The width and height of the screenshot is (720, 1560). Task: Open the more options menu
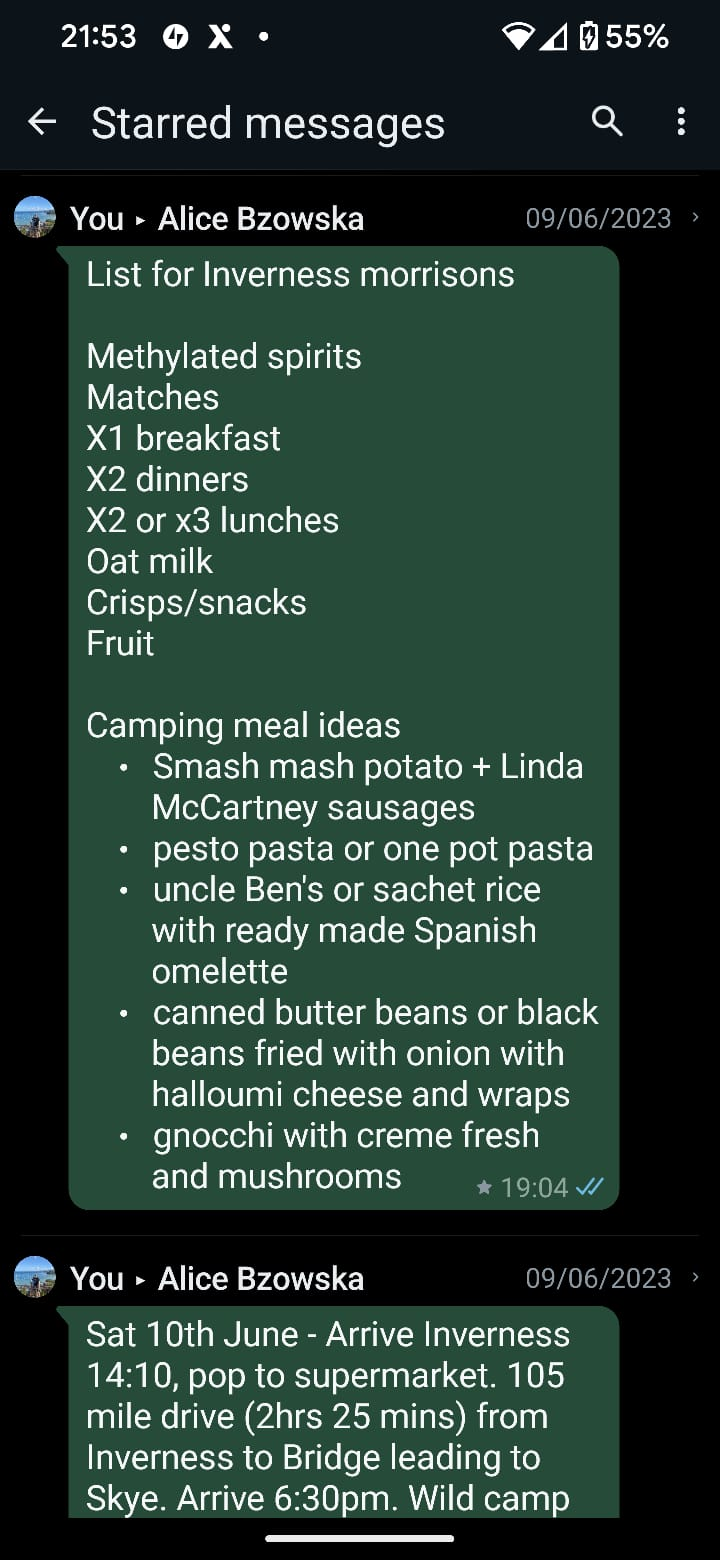681,122
